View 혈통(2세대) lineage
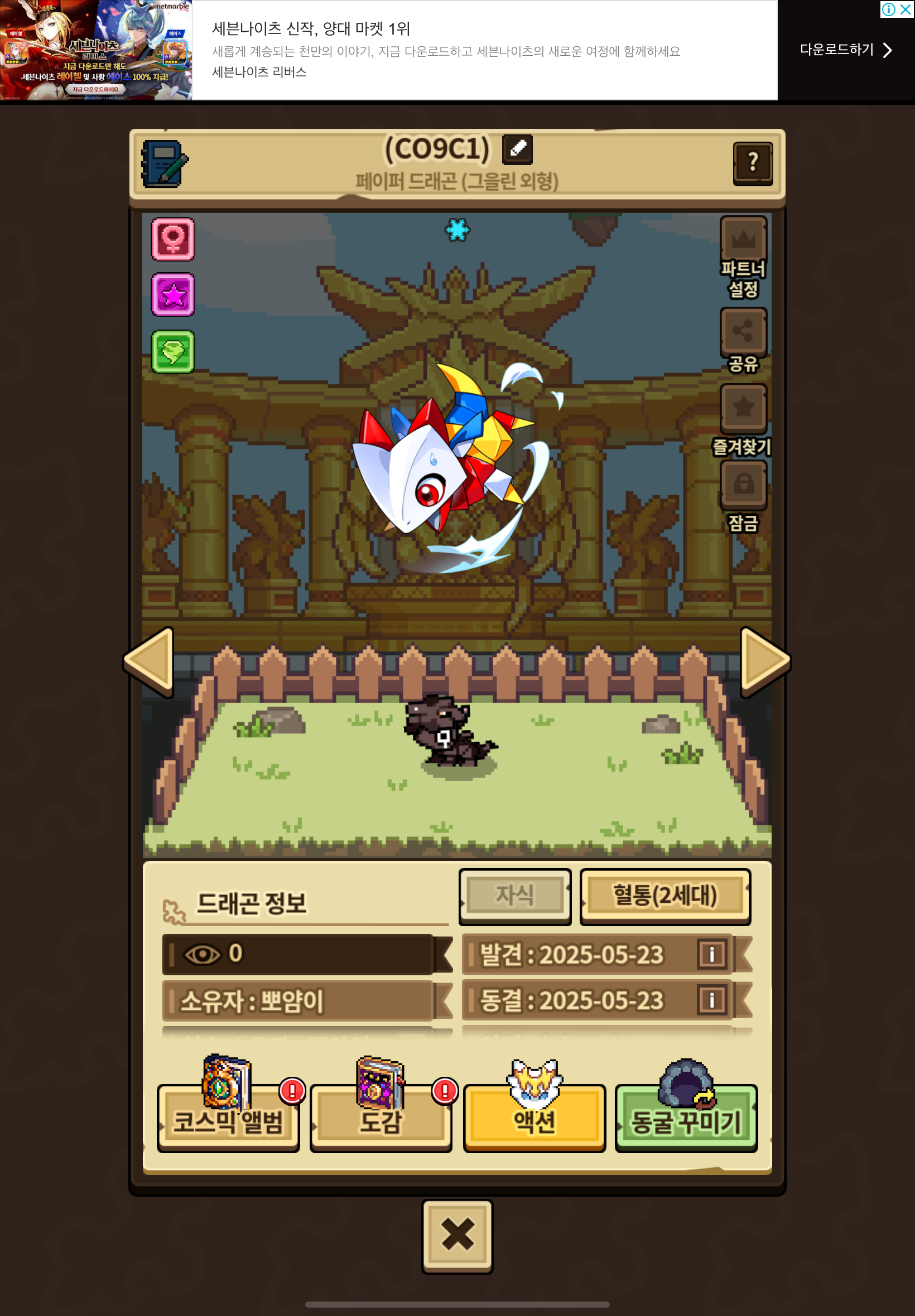This screenshot has width=915, height=1316. (x=664, y=896)
